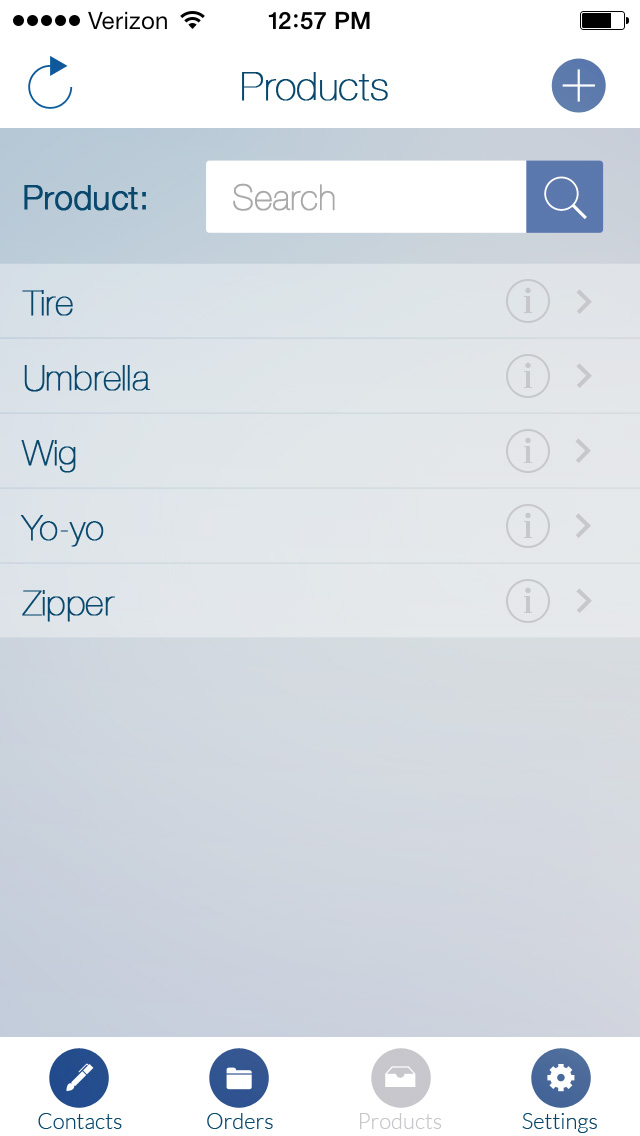View info for Yo-yo

point(527,526)
